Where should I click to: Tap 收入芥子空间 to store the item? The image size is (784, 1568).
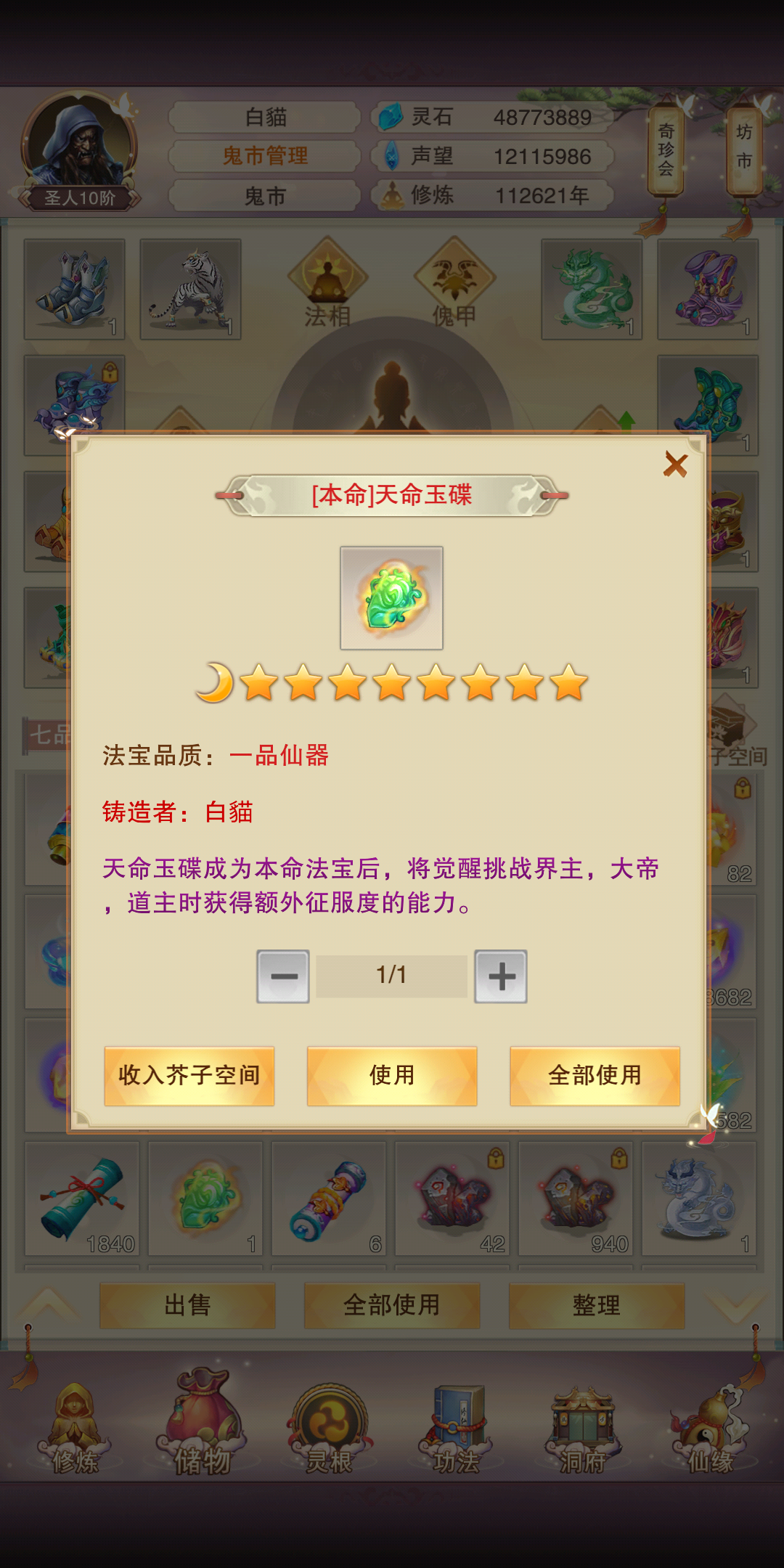[189, 1076]
